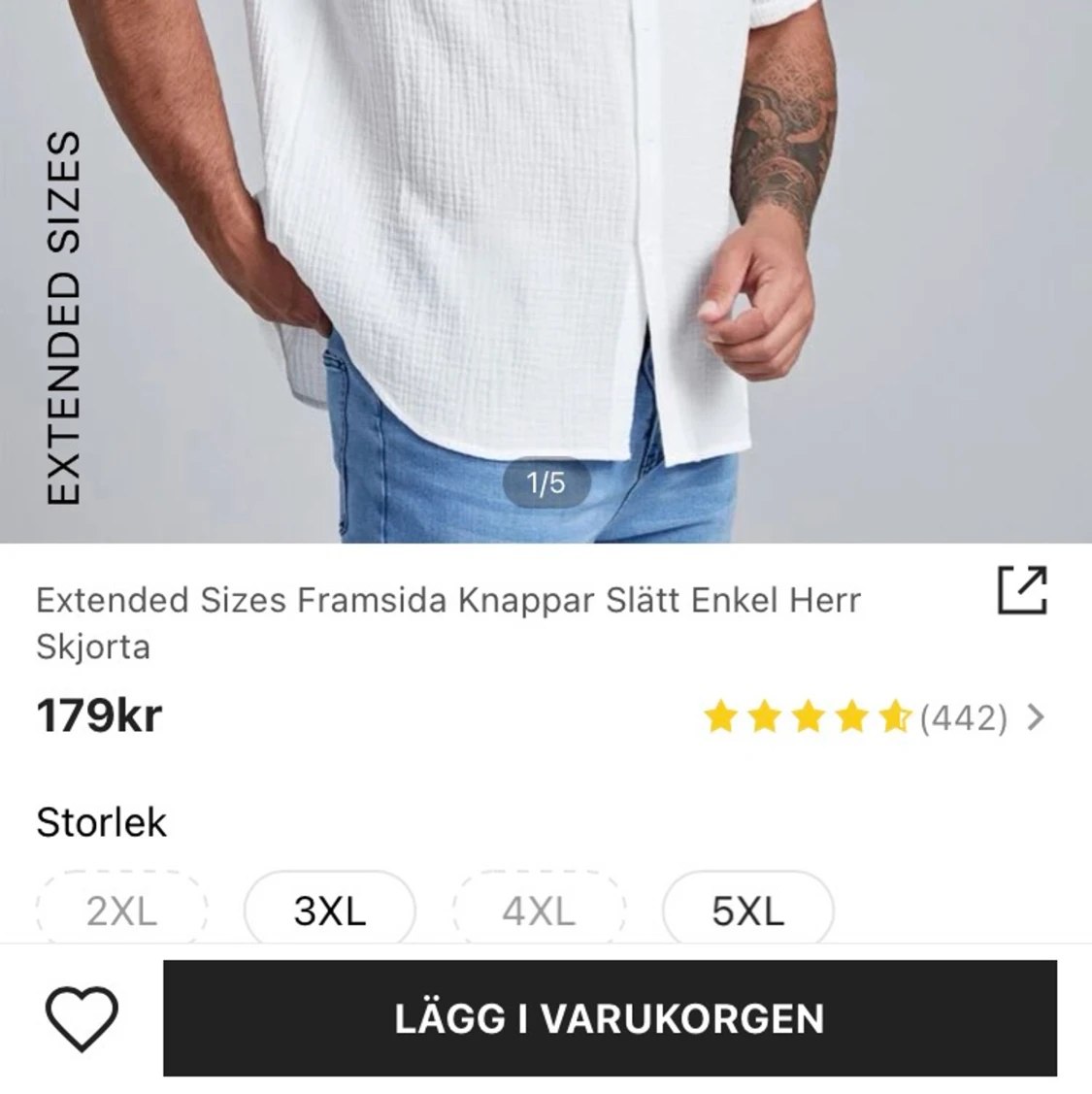The width and height of the screenshot is (1092, 1094).
Task: Click the half-filled fifth star
Action: (895, 718)
